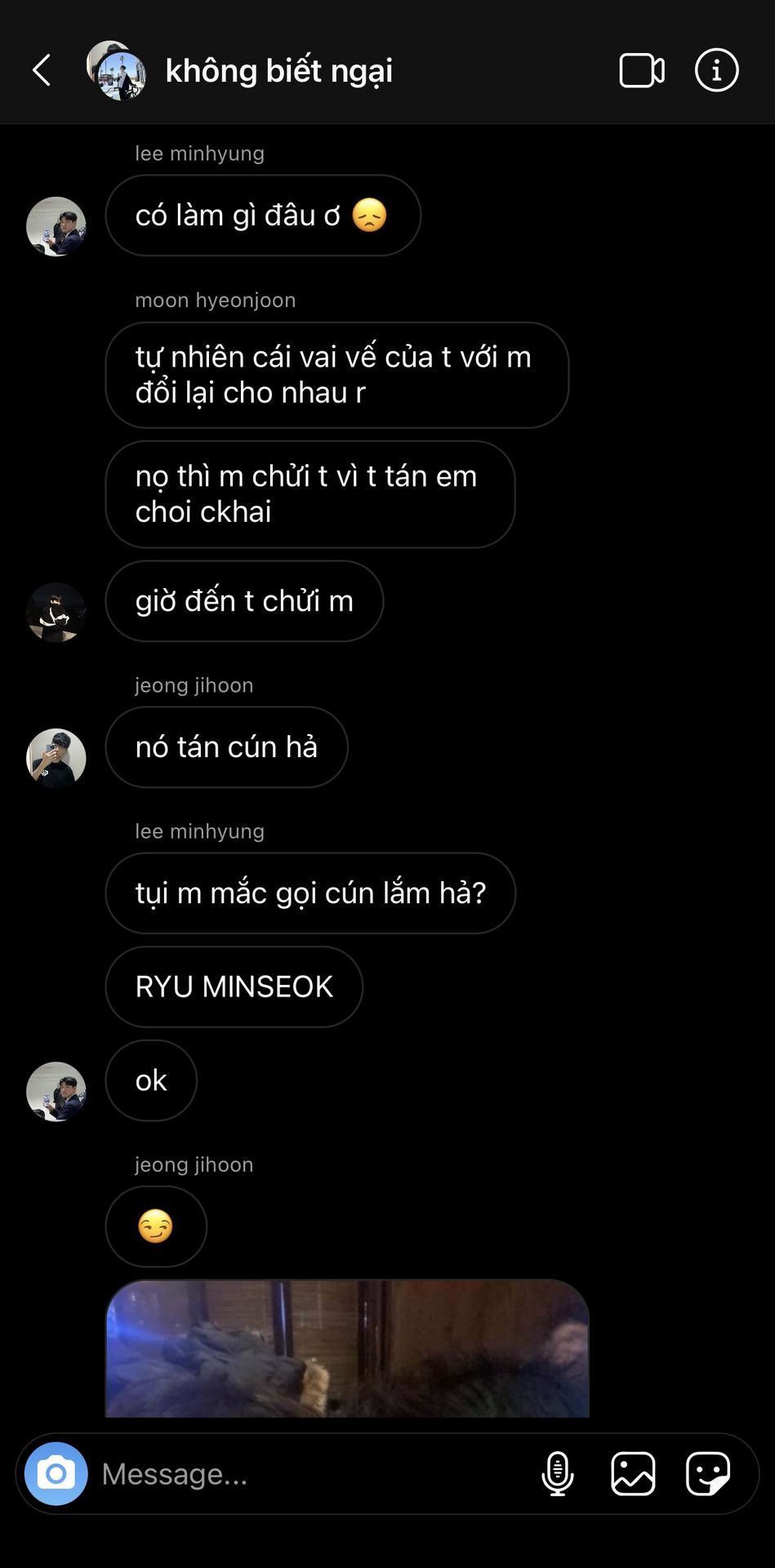Pick a photo from the gallery
Viewport: 775px width, 1568px height.
click(633, 1473)
